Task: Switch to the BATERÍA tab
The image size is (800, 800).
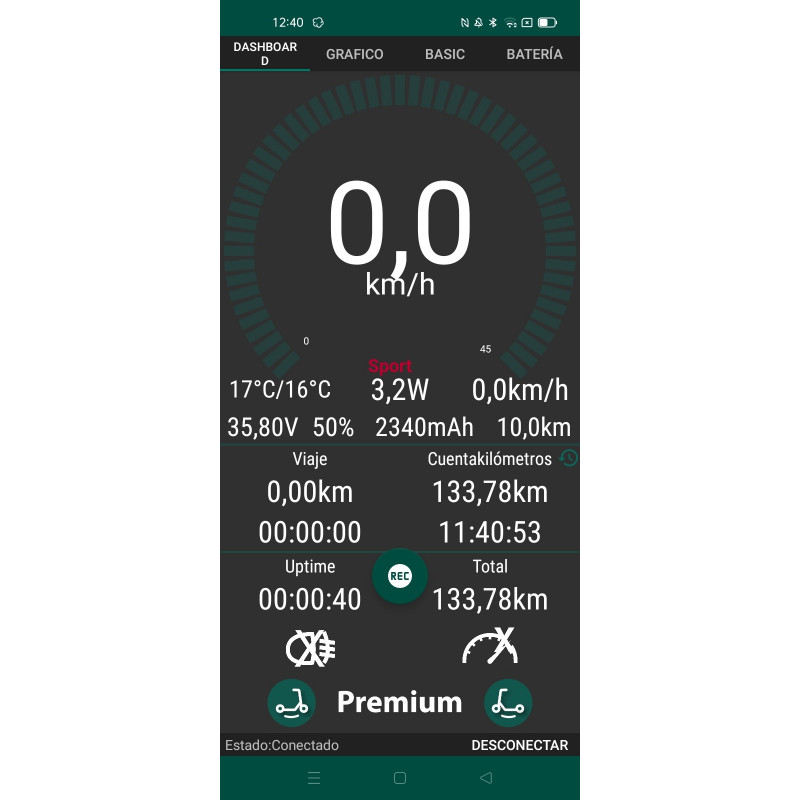Action: click(534, 54)
